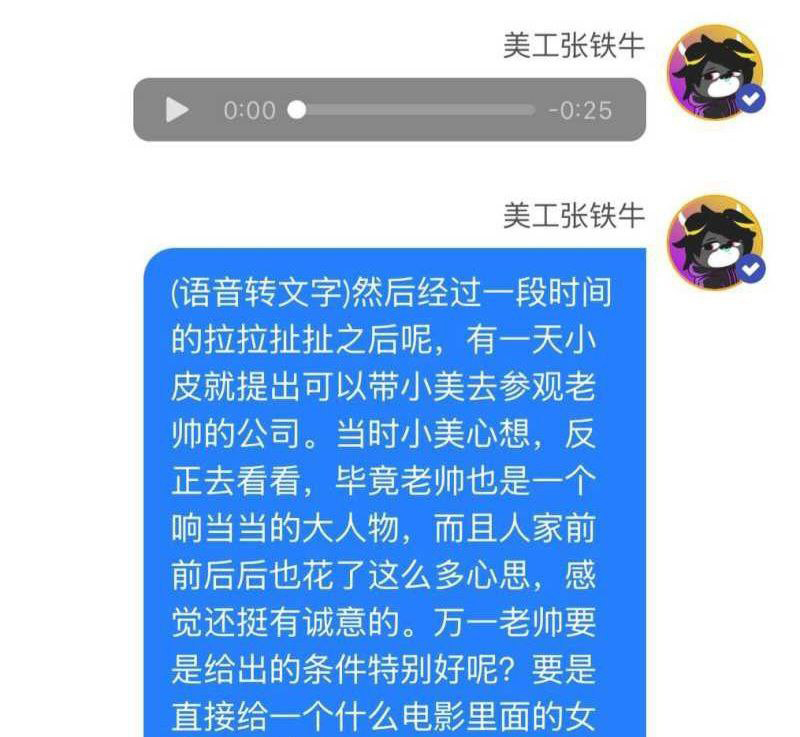Image resolution: width=800 pixels, height=737 pixels.
Task: Open 美工张铁牛's avatar beside the audio message
Action: [x=714, y=72]
